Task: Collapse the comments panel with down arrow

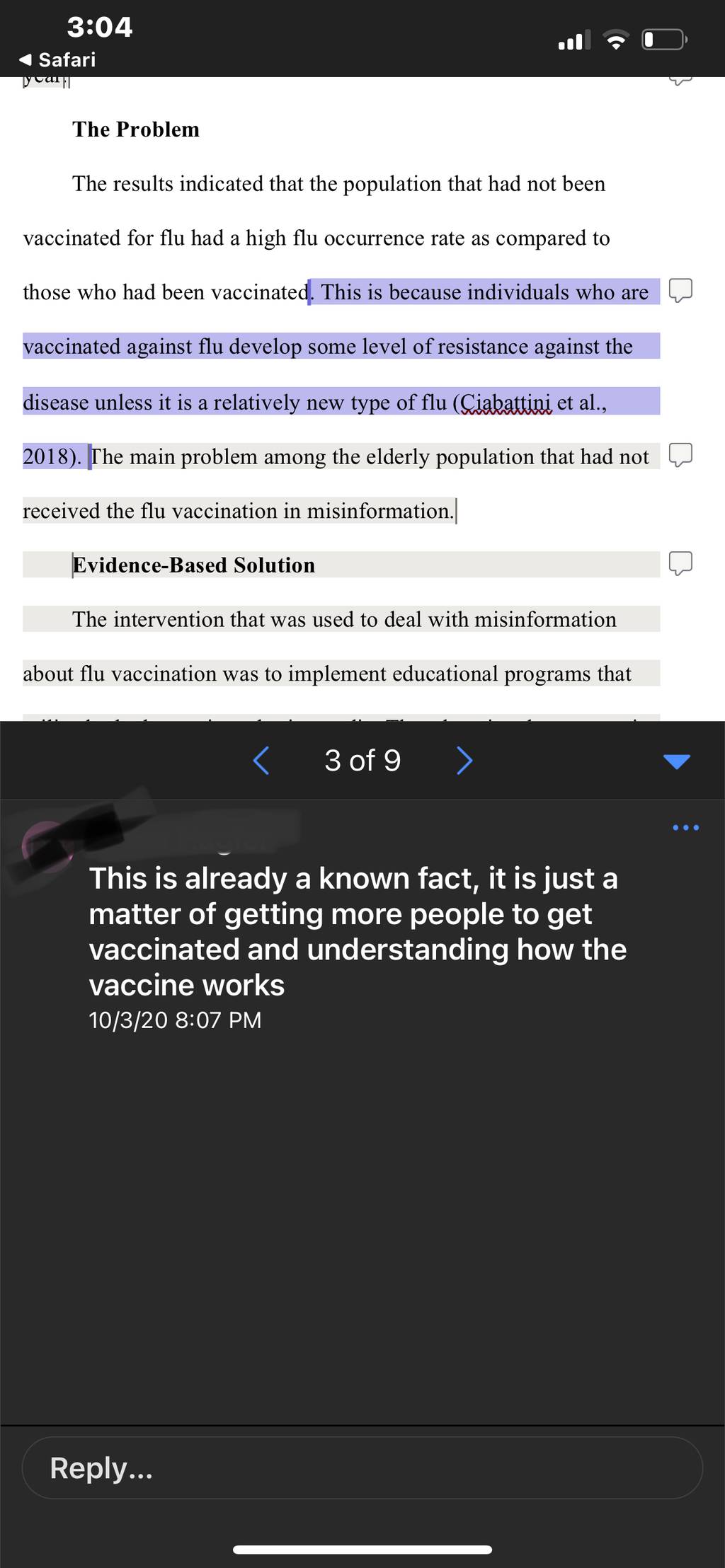Action: click(677, 761)
